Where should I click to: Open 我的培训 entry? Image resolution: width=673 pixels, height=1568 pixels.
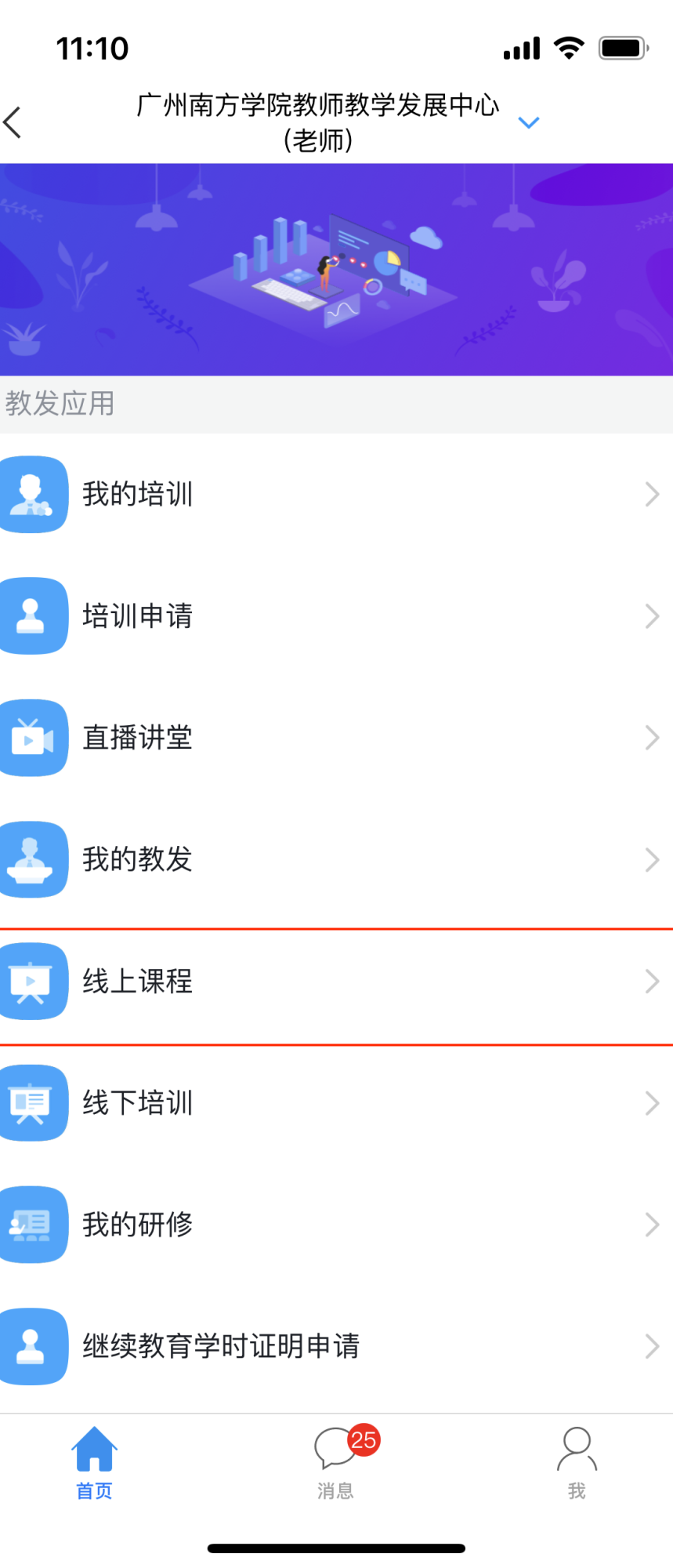336,494
